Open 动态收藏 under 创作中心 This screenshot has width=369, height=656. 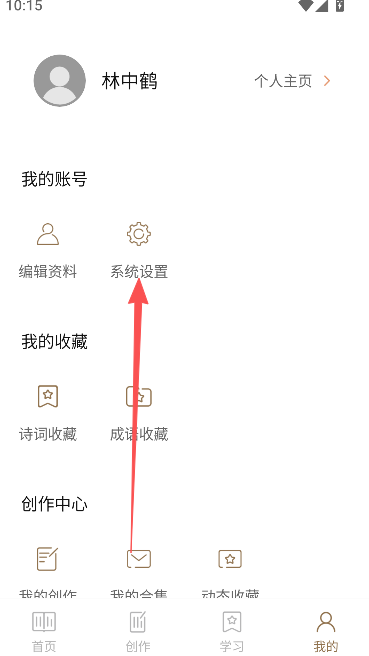click(230, 571)
